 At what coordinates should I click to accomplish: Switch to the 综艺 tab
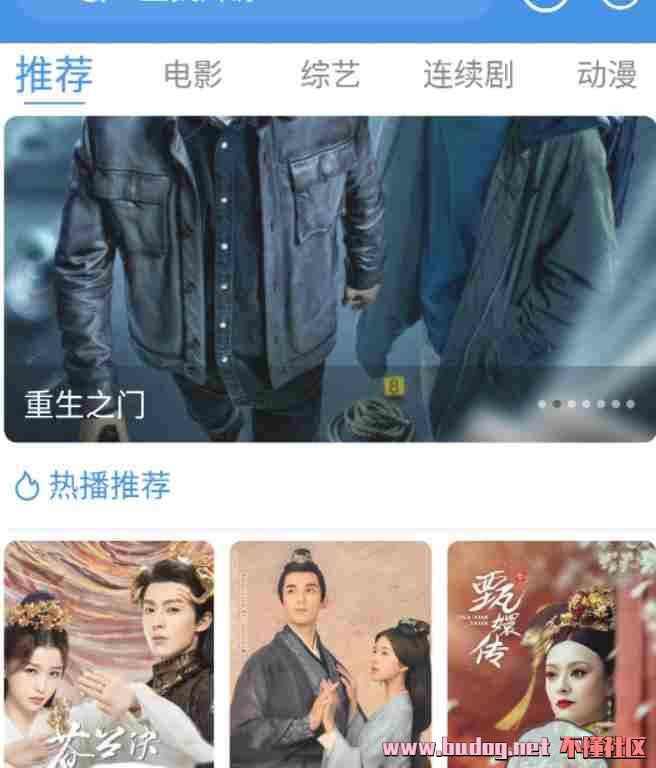[330, 75]
